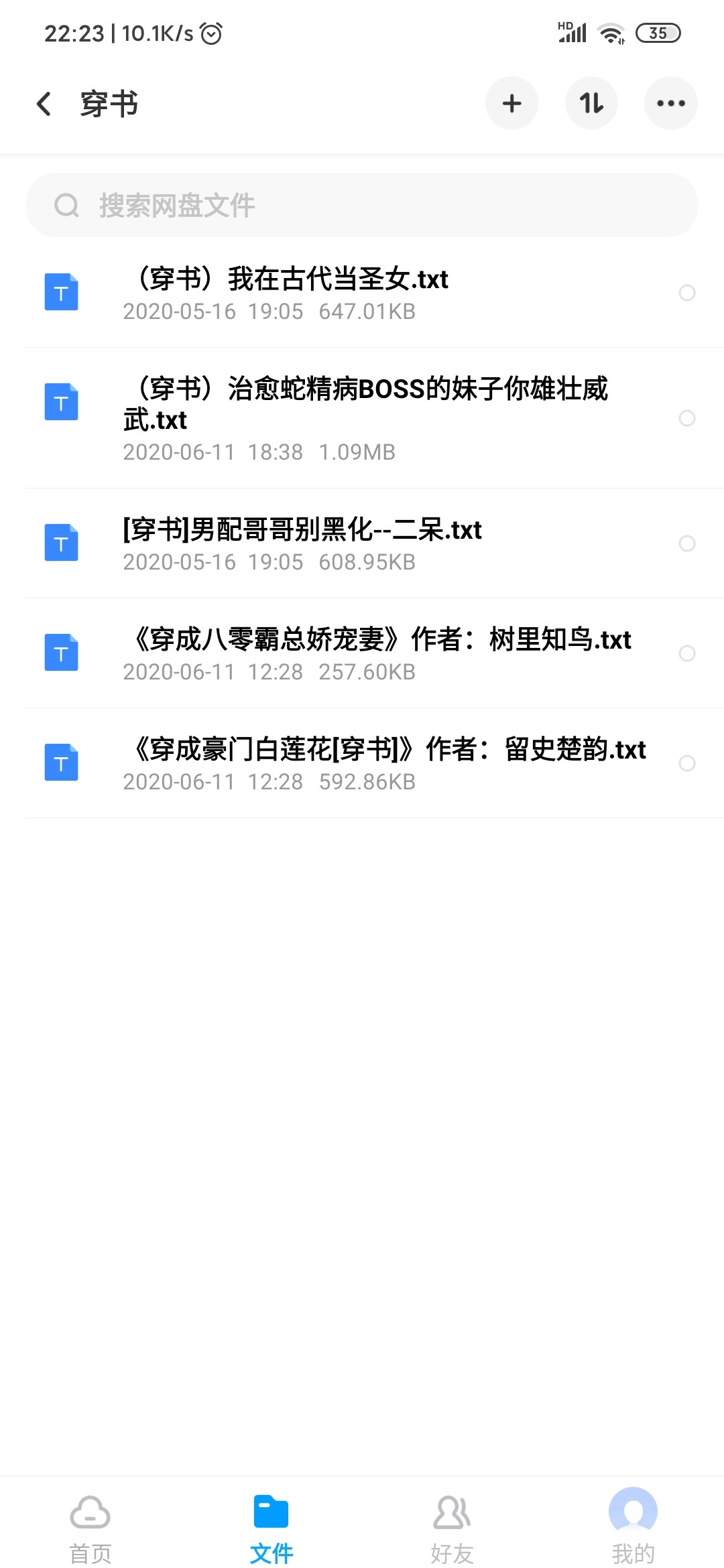Select the checkbox for 治愈蛇精病BOSS file
Screen dimensions: 724x1568
point(687,418)
